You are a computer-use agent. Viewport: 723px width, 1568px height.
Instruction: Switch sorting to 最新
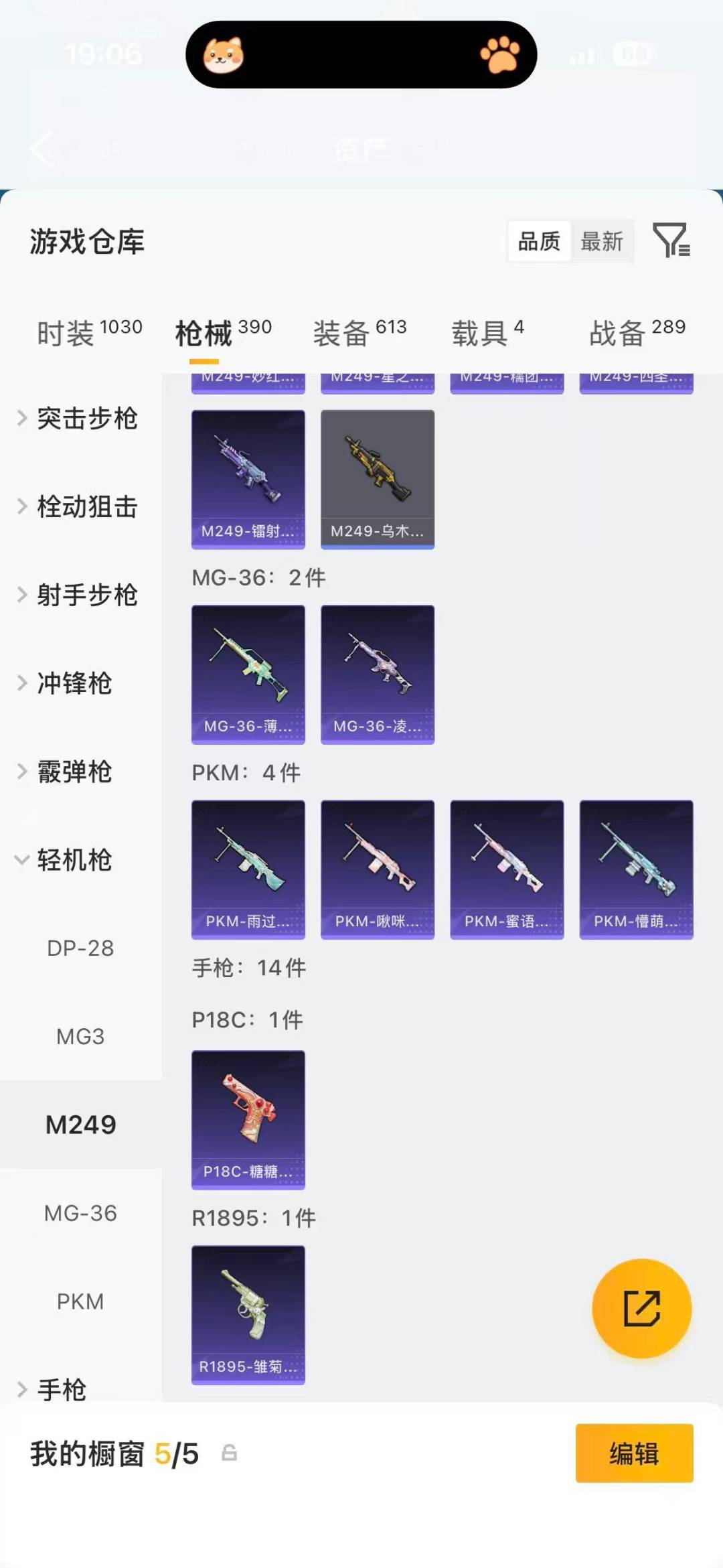click(602, 242)
